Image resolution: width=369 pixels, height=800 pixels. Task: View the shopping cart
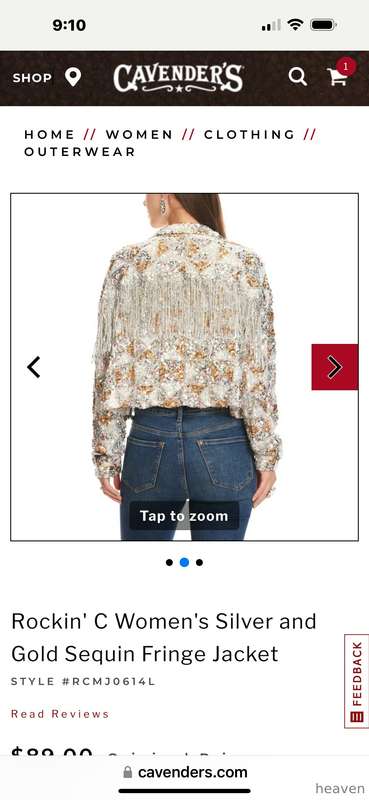pos(339,74)
